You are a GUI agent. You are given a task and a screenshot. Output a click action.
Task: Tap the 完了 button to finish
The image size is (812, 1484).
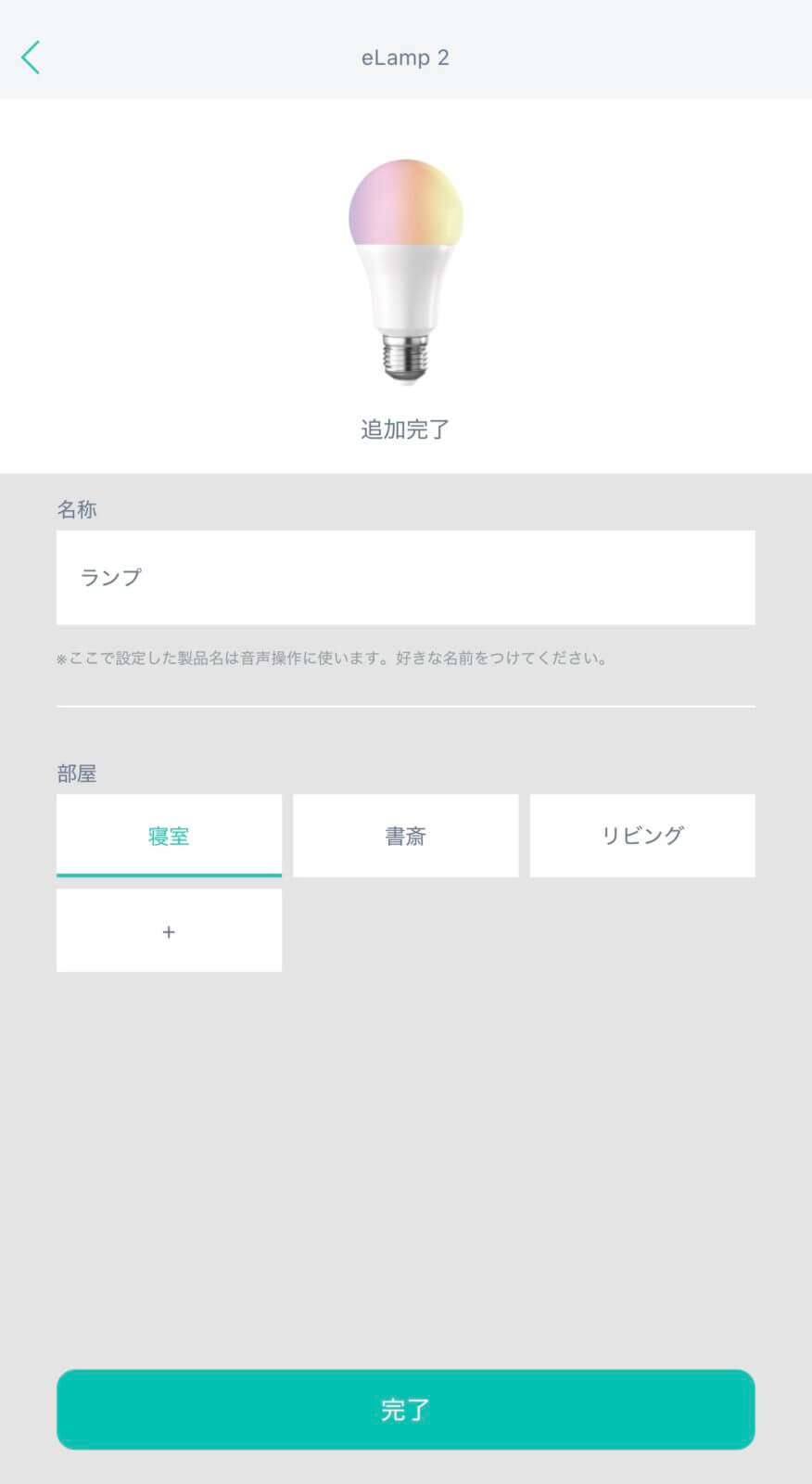(x=405, y=1409)
